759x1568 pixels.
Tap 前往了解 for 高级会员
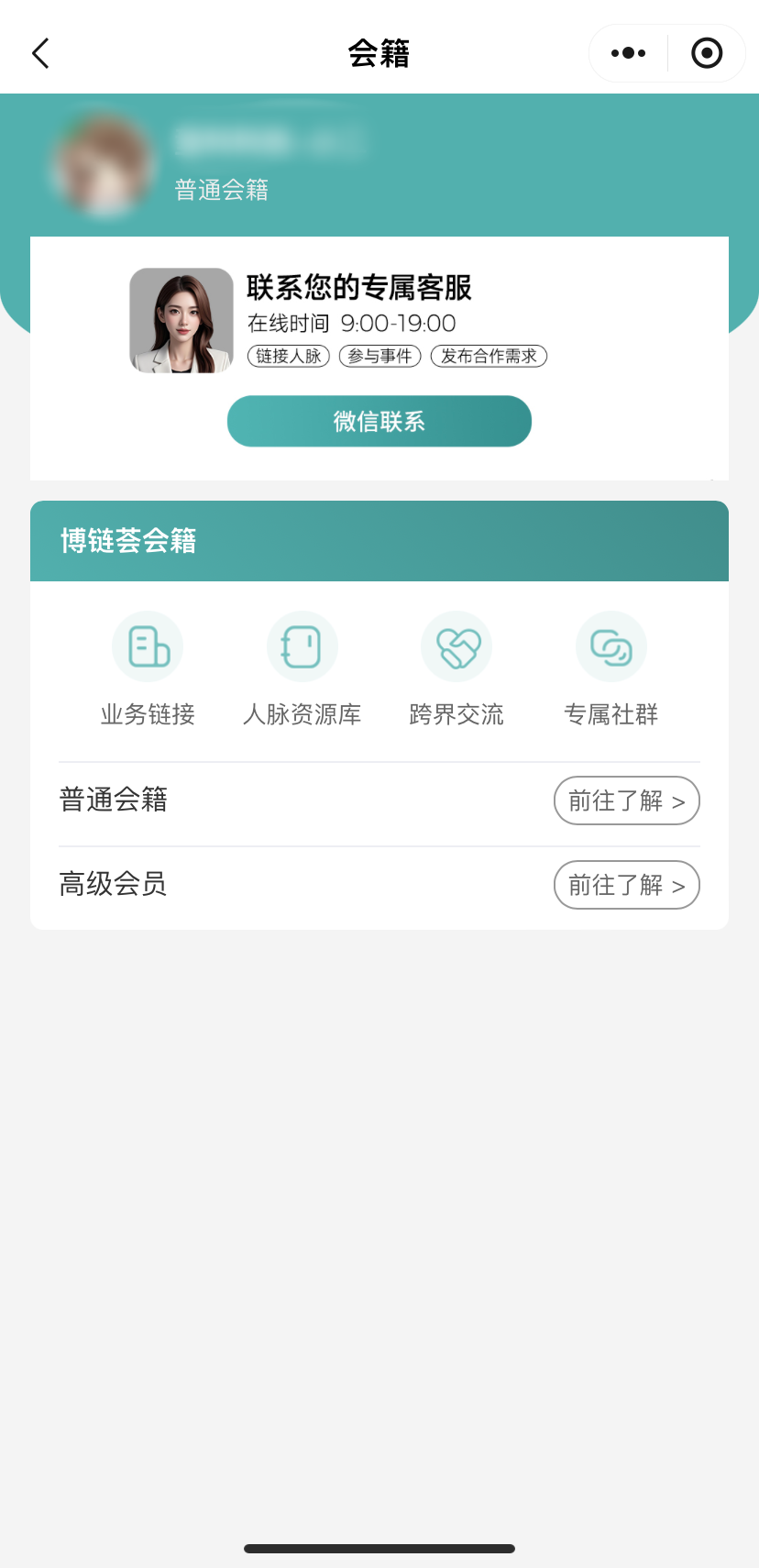[x=627, y=885]
